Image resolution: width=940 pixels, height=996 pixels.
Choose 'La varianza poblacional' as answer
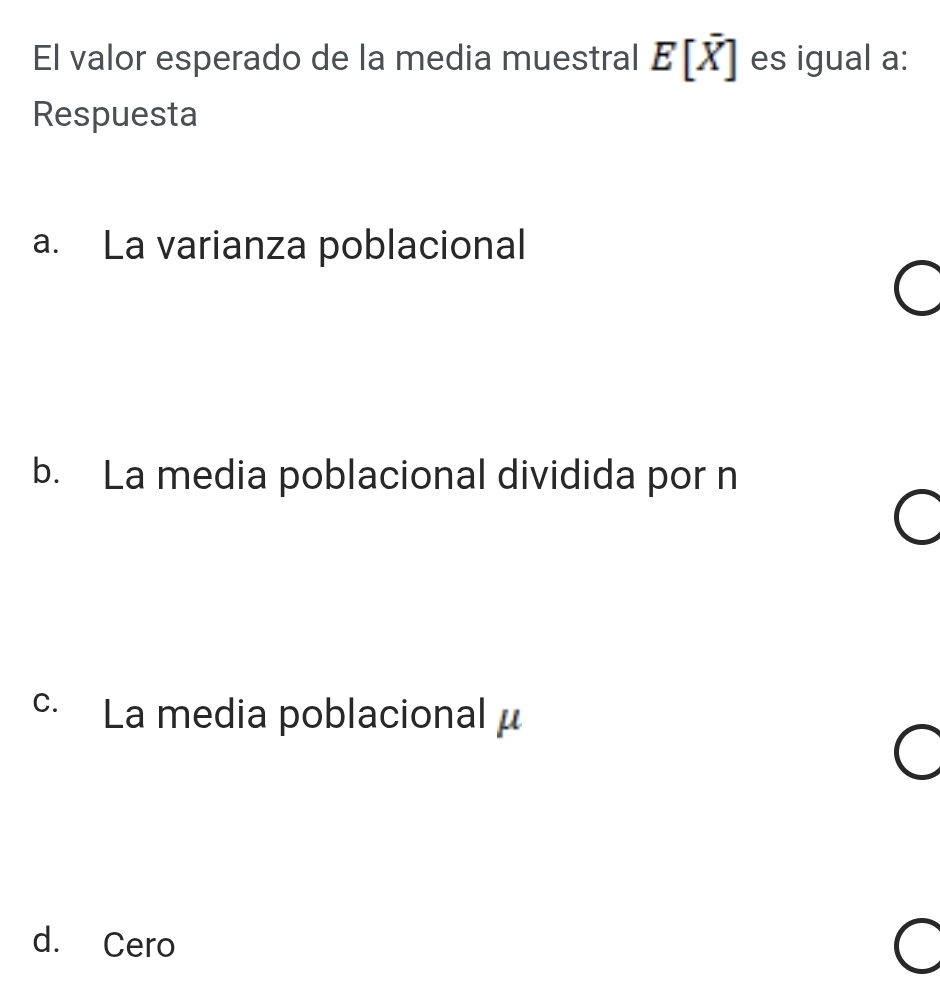tap(315, 246)
